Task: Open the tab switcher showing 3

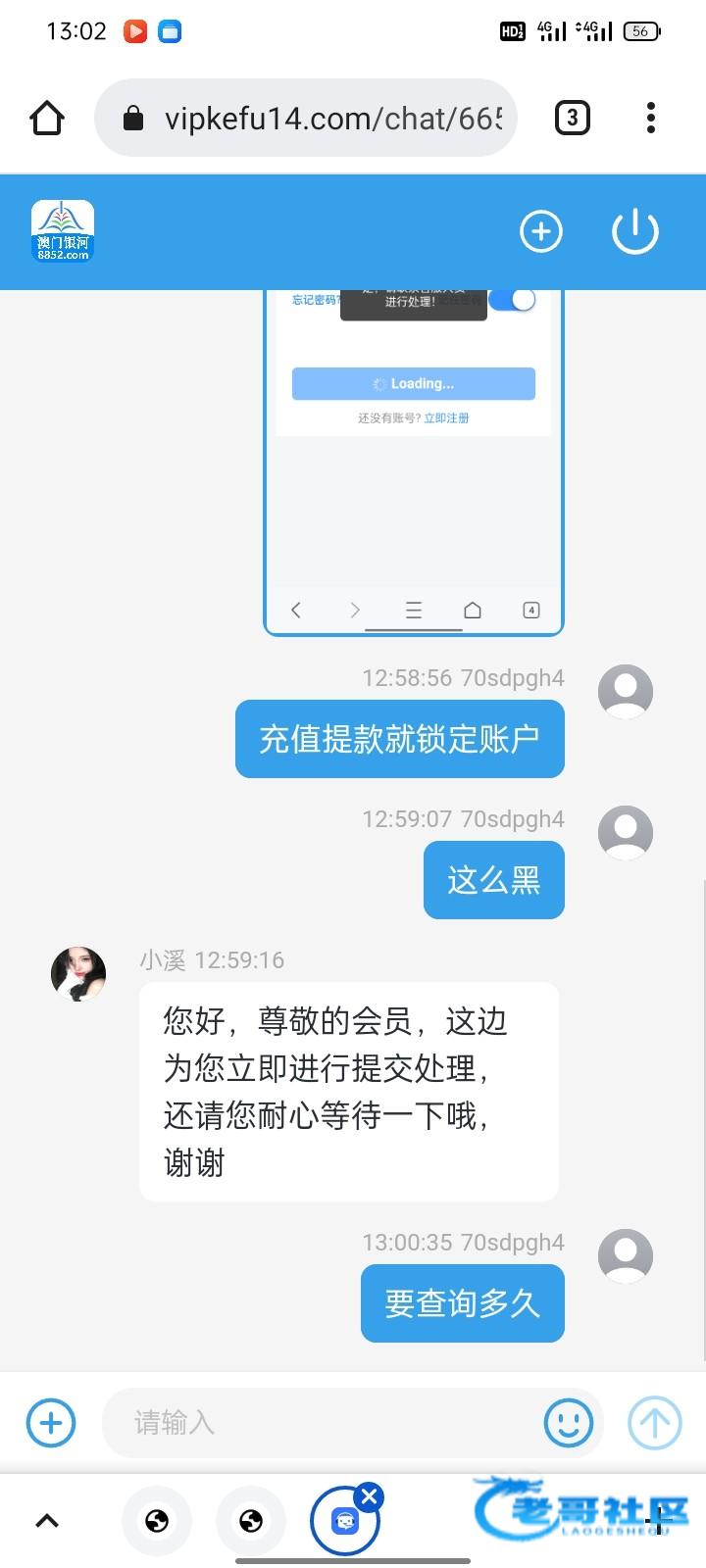Action: point(572,119)
